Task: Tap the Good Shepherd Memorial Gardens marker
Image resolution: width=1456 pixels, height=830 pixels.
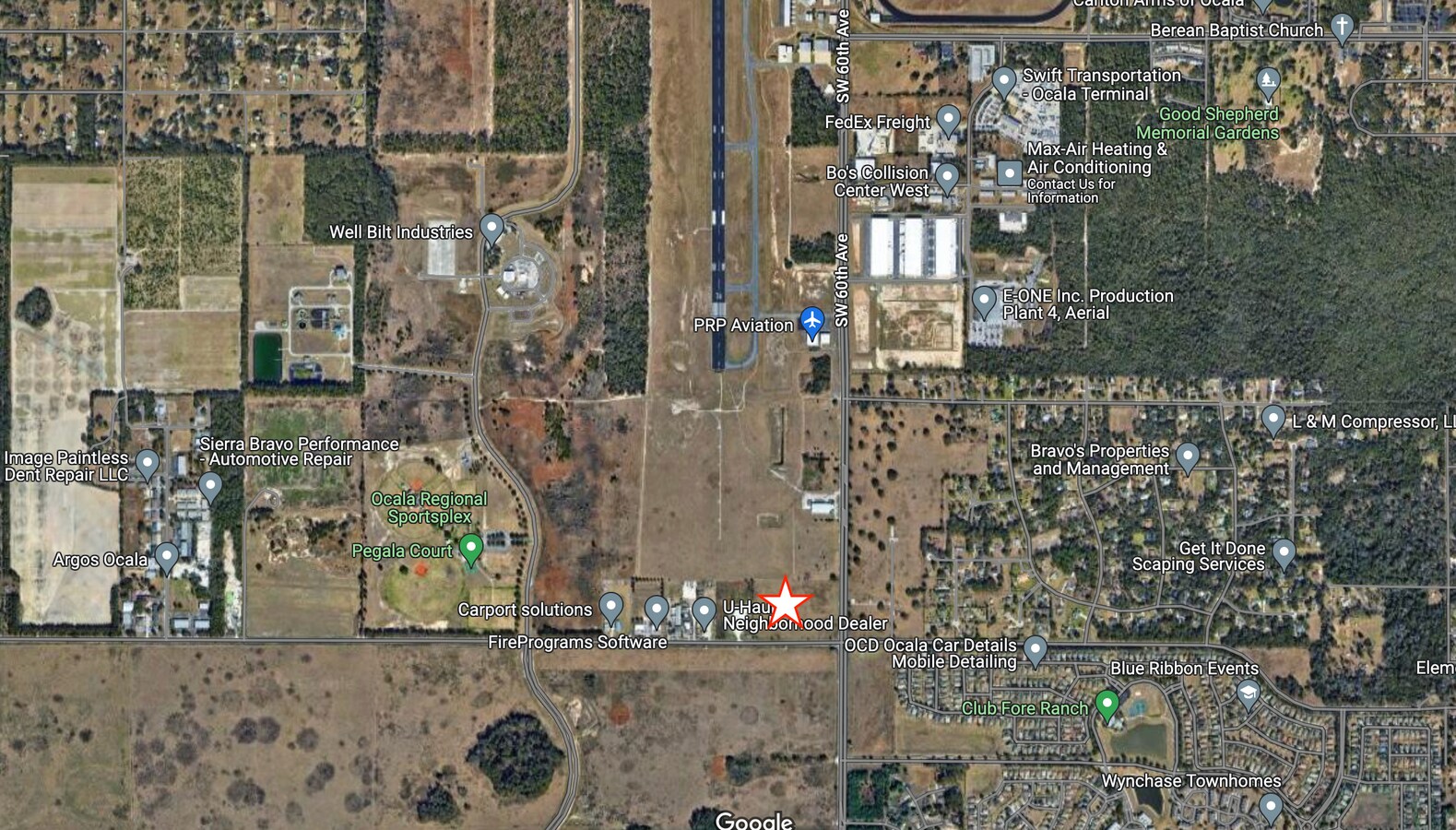Action: (1269, 83)
